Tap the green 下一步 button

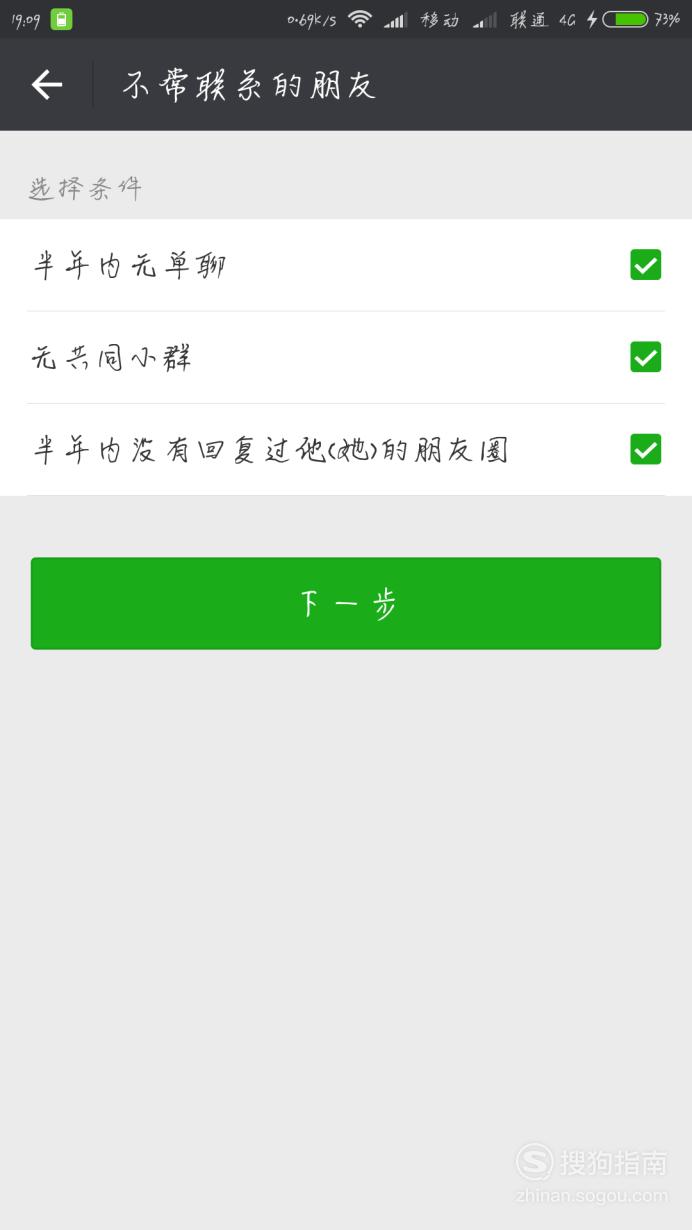(346, 603)
